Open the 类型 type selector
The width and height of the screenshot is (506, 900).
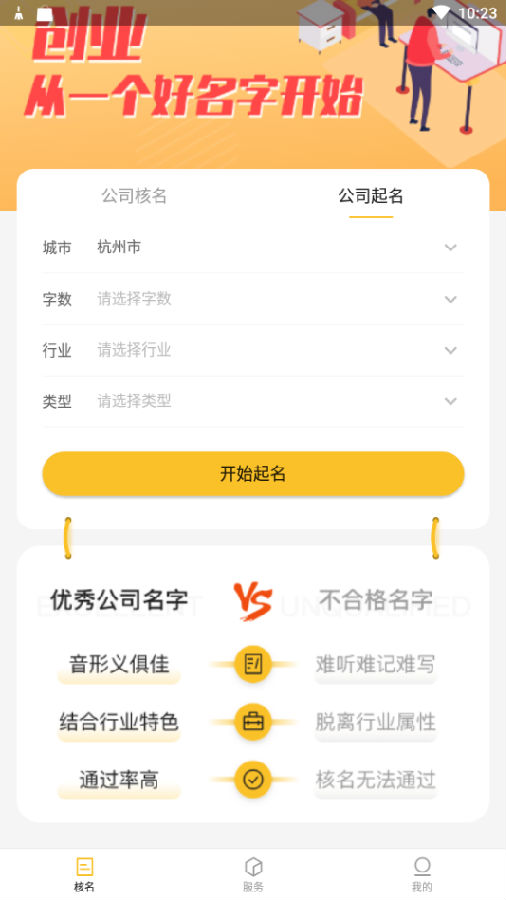pyautogui.click(x=253, y=401)
